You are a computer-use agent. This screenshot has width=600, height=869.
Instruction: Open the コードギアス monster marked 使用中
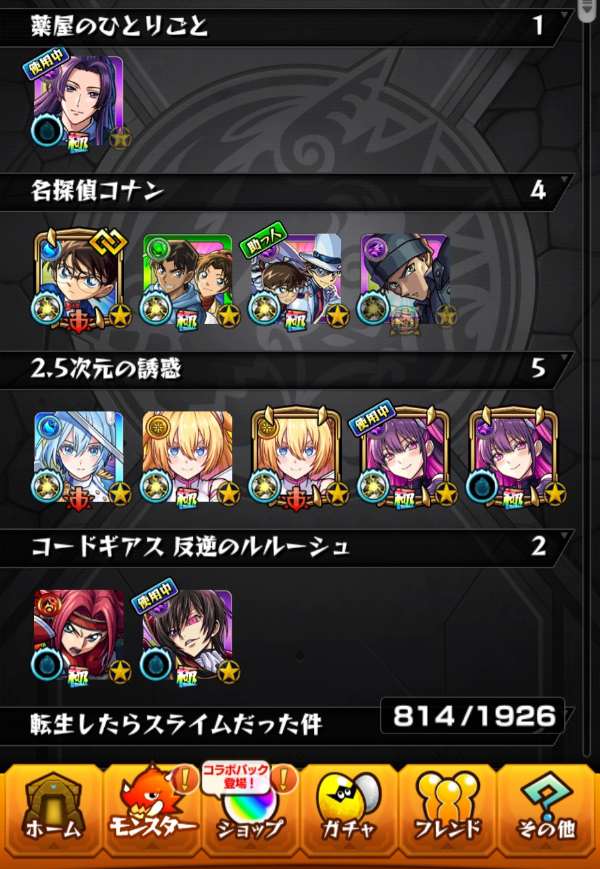coord(187,636)
